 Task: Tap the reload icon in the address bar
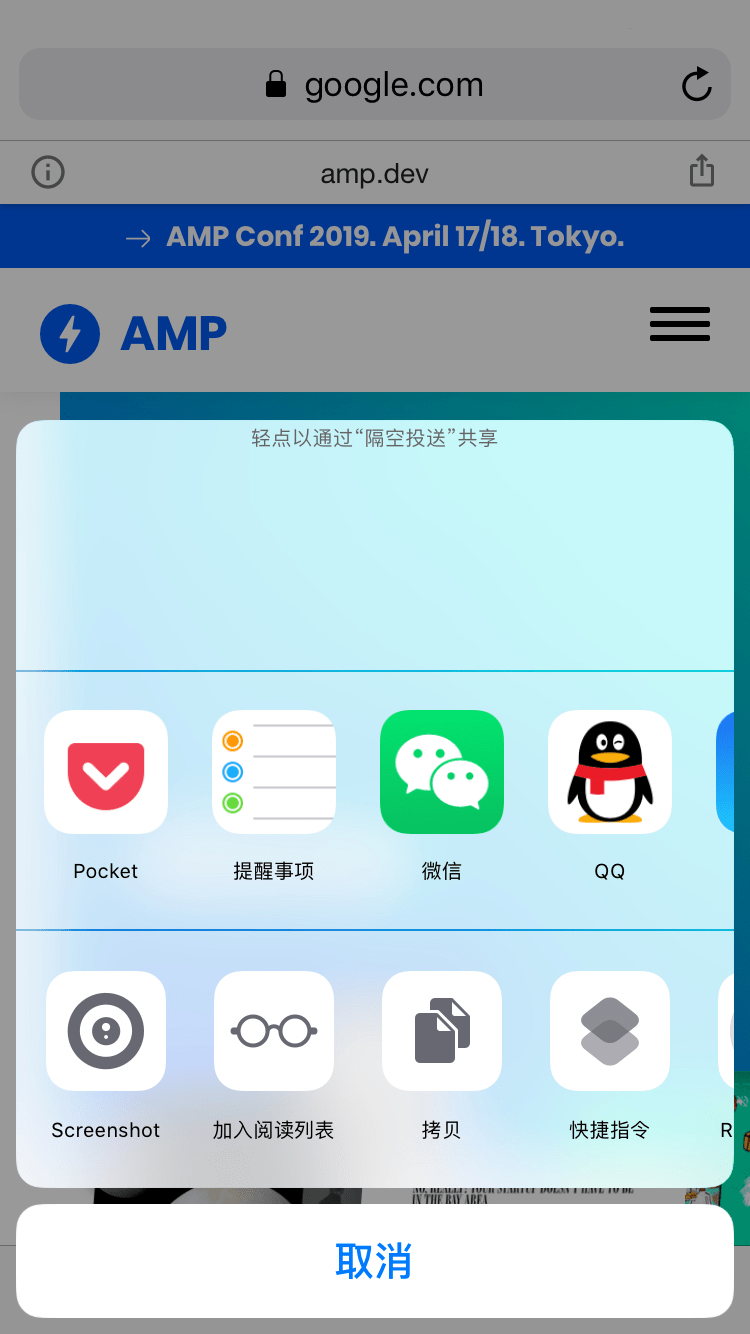tap(696, 84)
